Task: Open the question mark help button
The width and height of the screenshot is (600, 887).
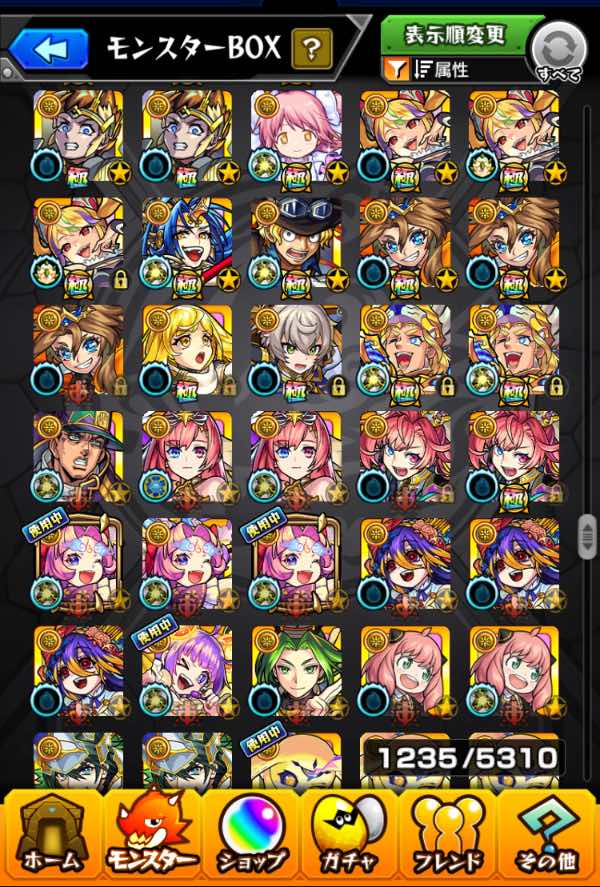Action: [x=313, y=47]
